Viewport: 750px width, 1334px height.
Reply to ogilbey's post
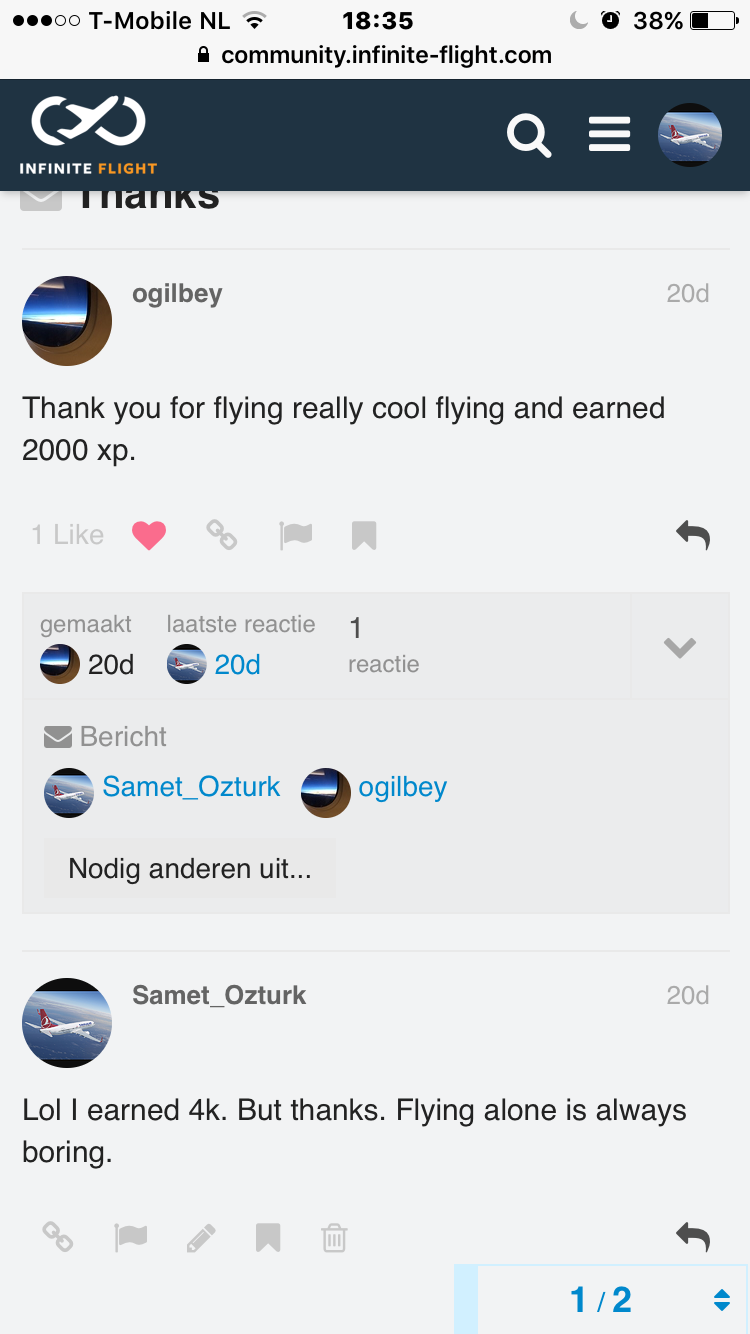693,536
